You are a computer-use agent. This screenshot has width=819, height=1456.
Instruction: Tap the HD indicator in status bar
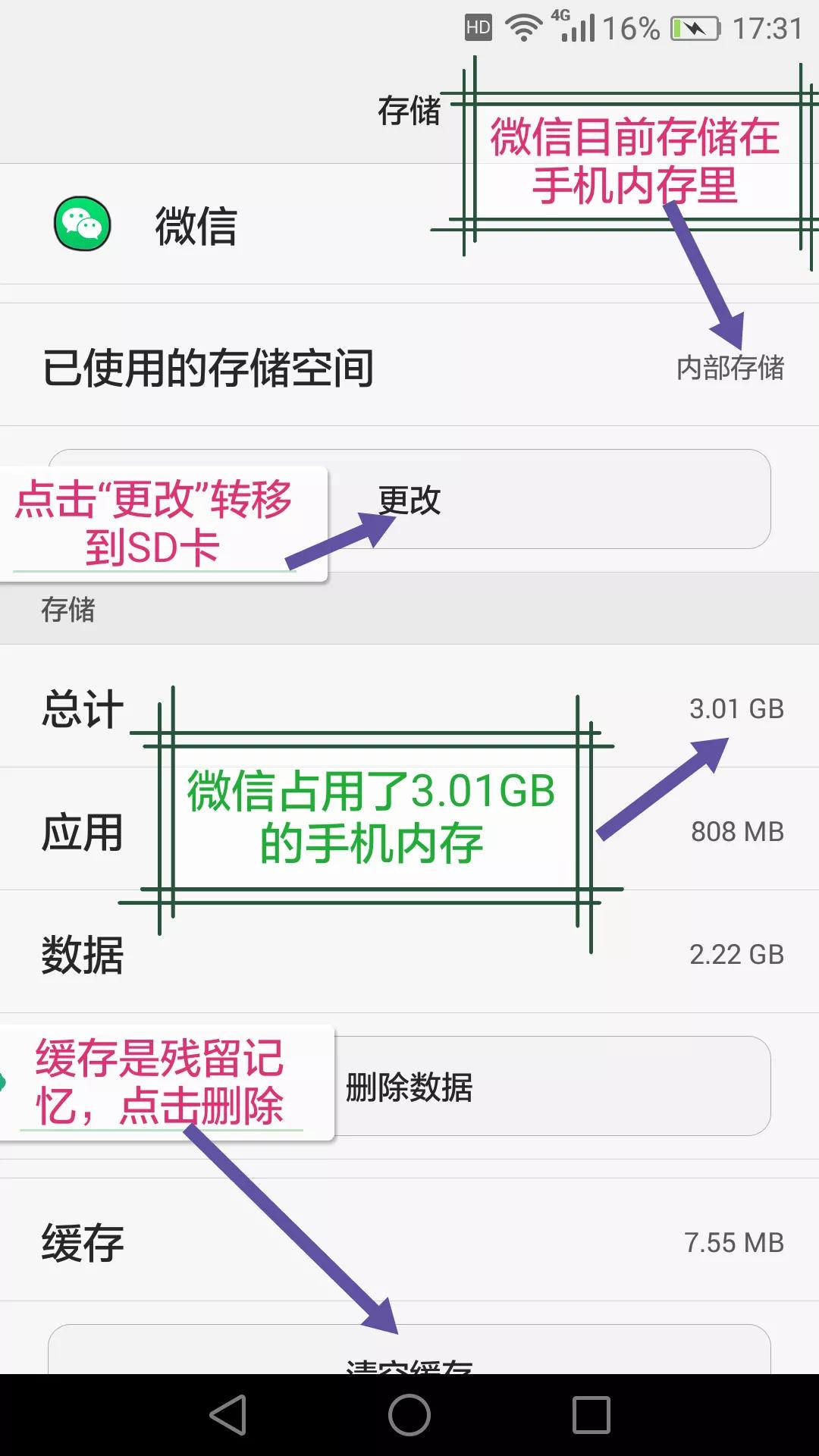[x=478, y=28]
